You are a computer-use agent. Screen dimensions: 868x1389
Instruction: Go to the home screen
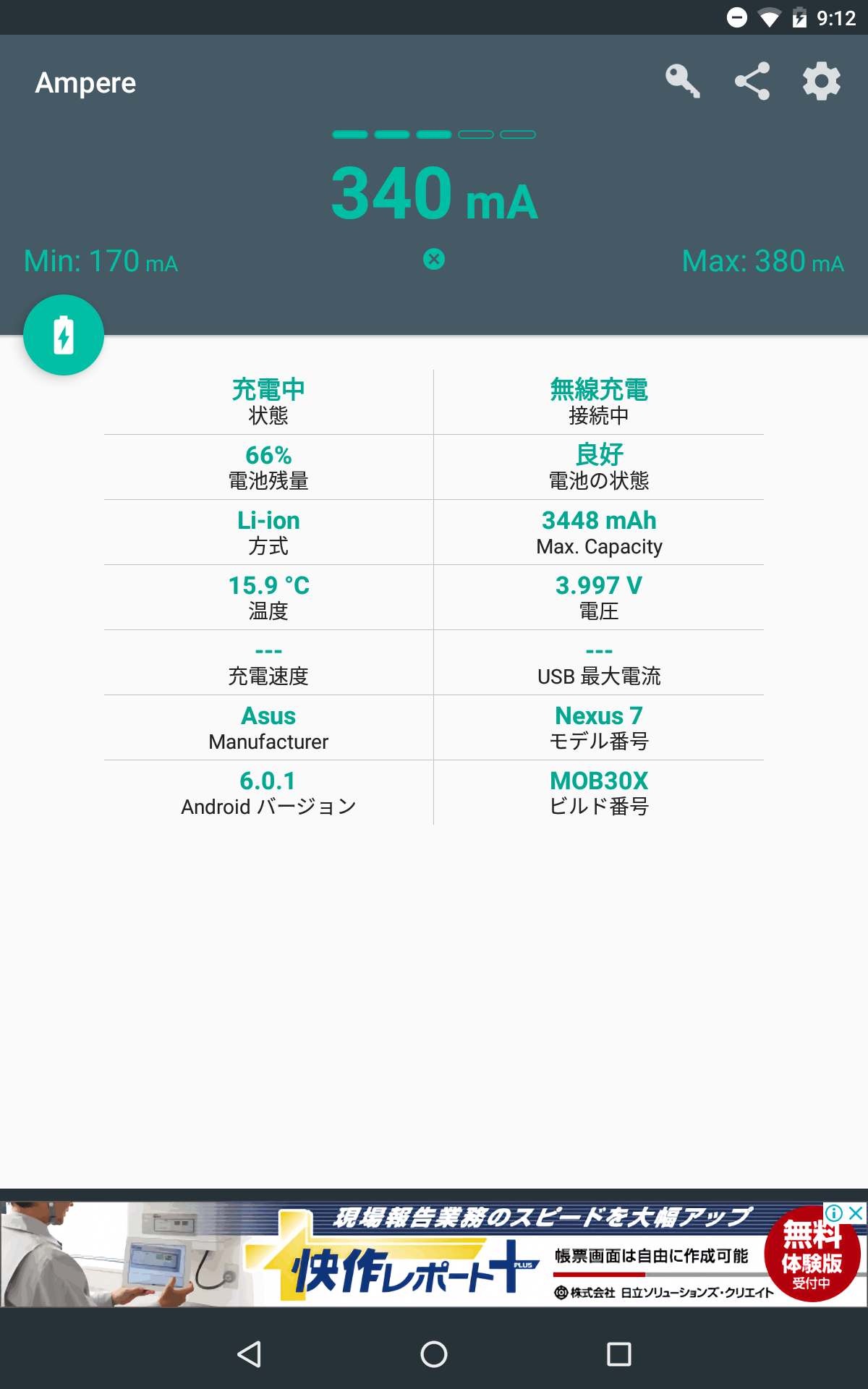coord(434,1354)
